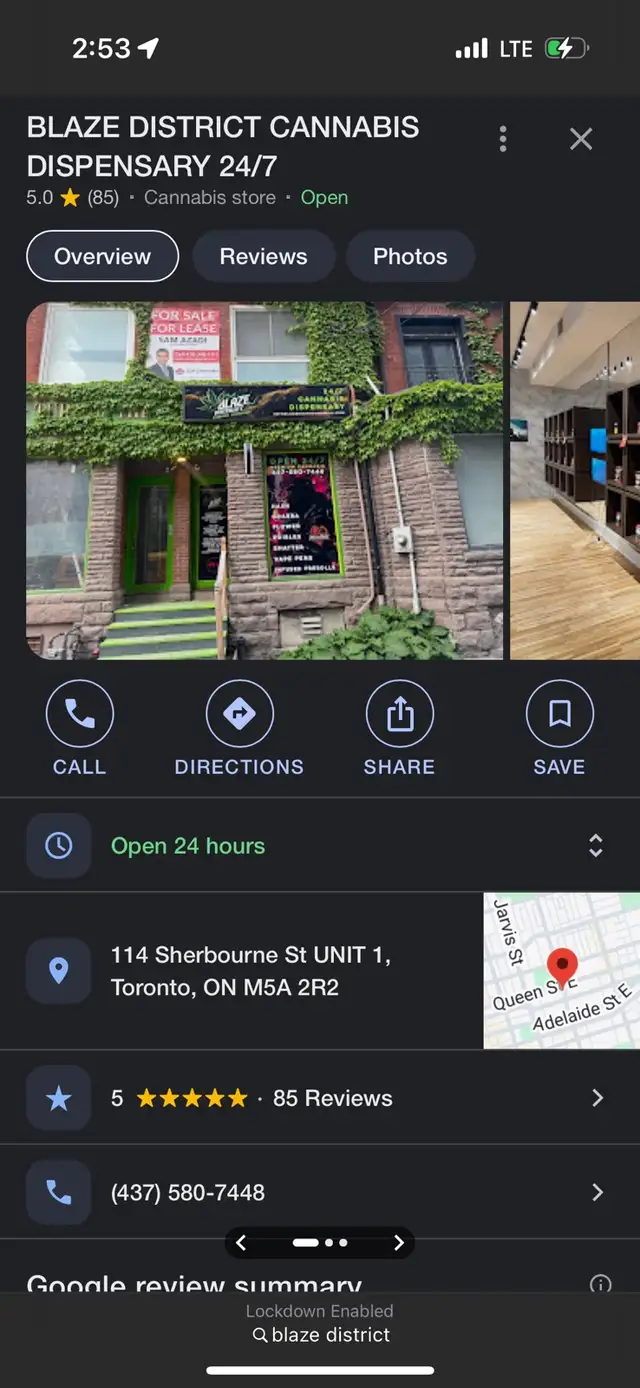
Task: Call the dispensary
Action: click(x=80, y=727)
